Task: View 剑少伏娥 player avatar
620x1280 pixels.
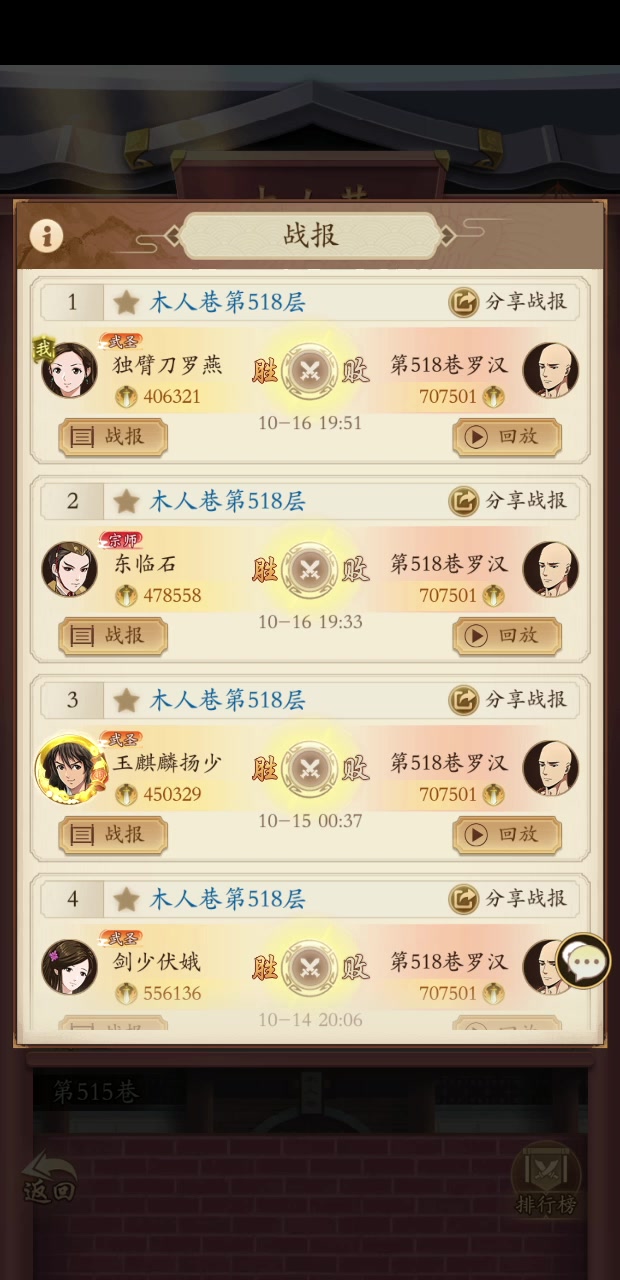Action: [69, 967]
